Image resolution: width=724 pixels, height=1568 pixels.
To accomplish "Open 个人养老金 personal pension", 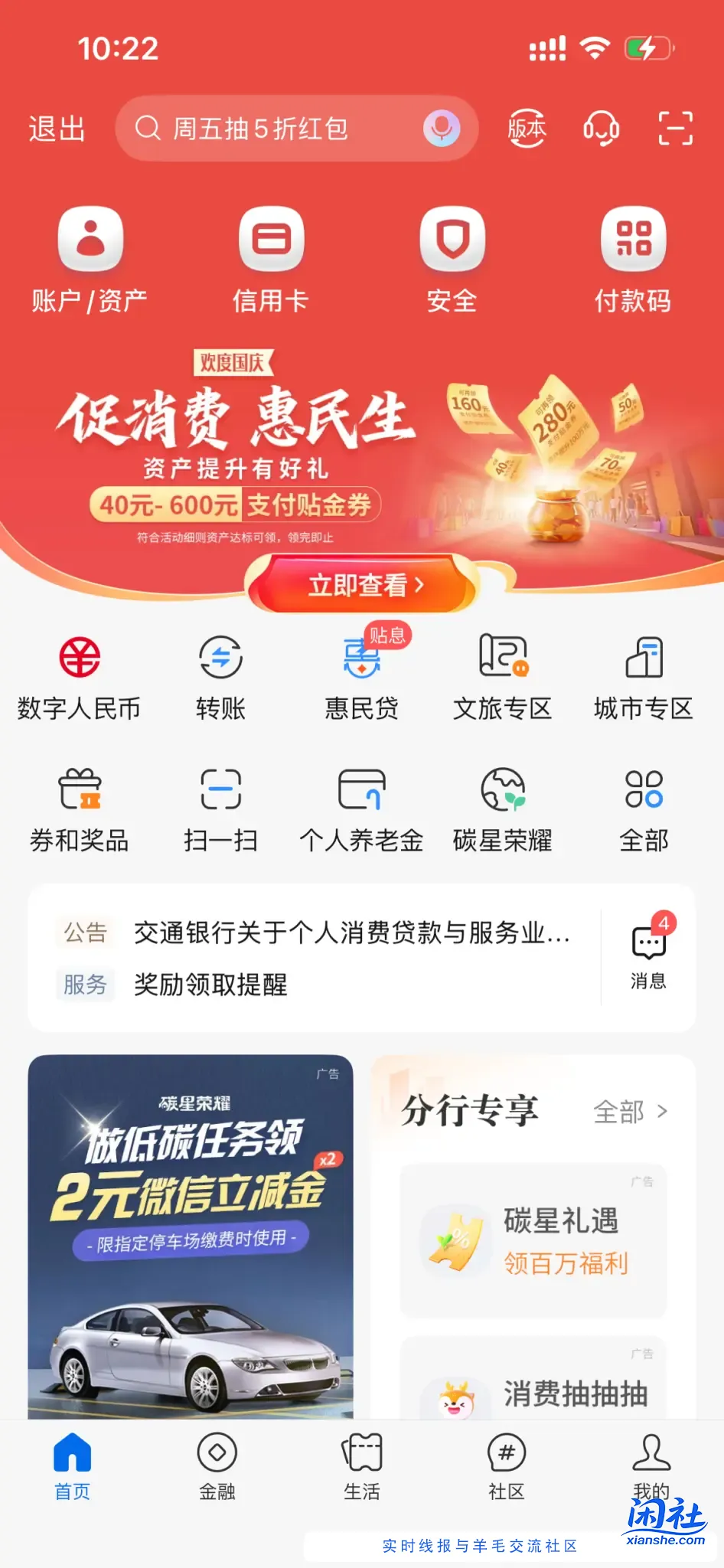I will pos(361,808).
